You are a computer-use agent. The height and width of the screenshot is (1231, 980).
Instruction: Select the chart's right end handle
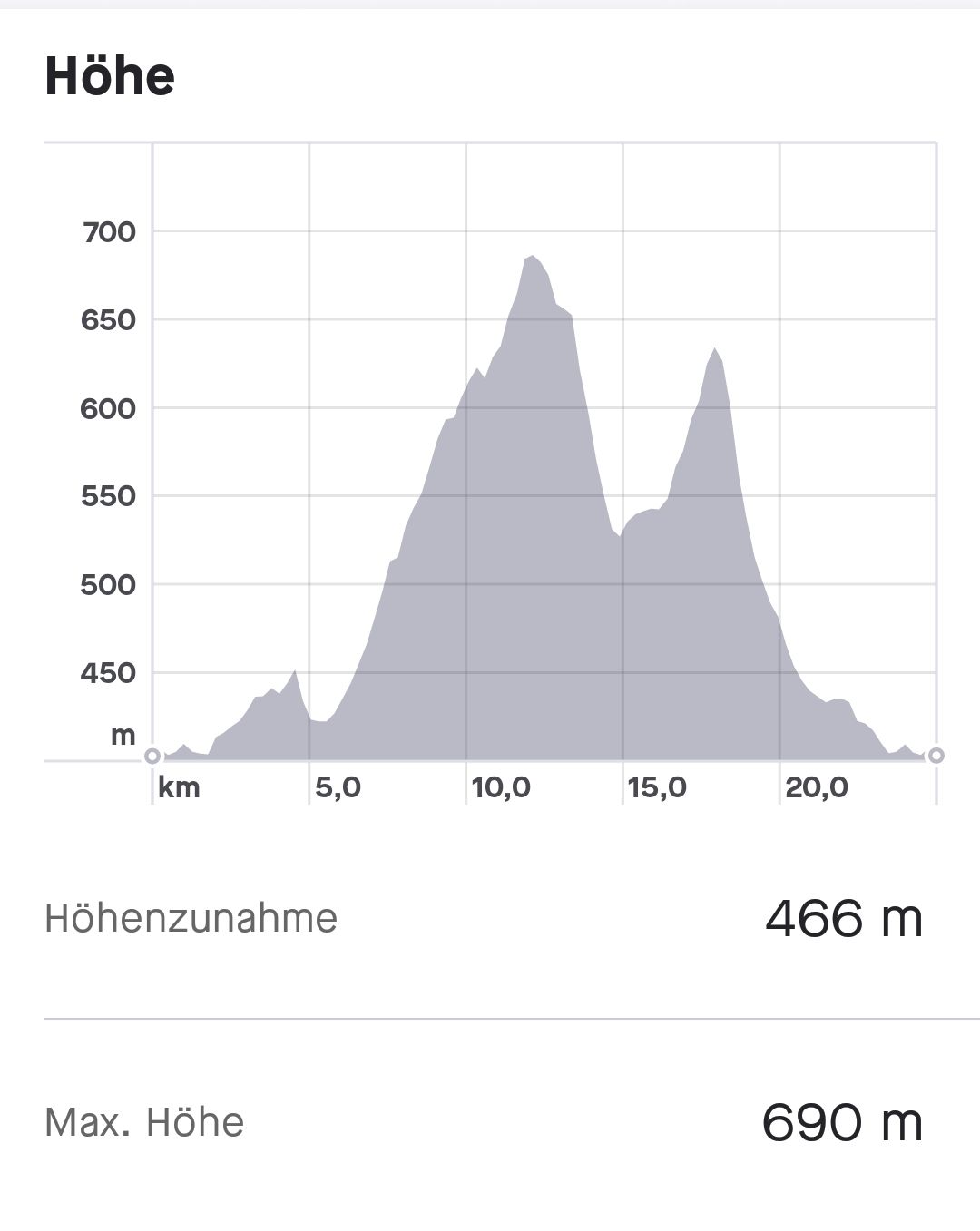tap(936, 756)
